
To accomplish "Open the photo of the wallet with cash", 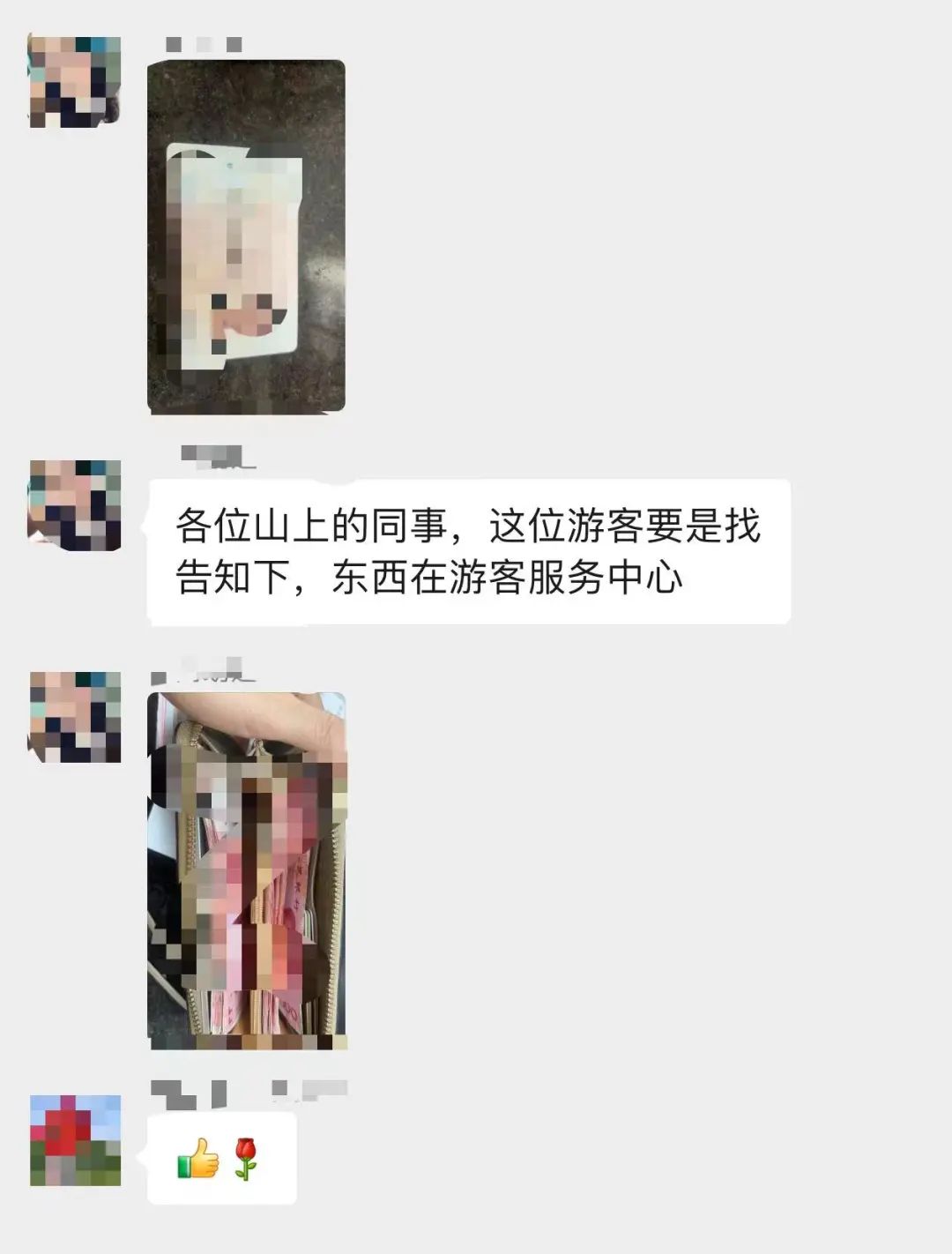I will [246, 871].
